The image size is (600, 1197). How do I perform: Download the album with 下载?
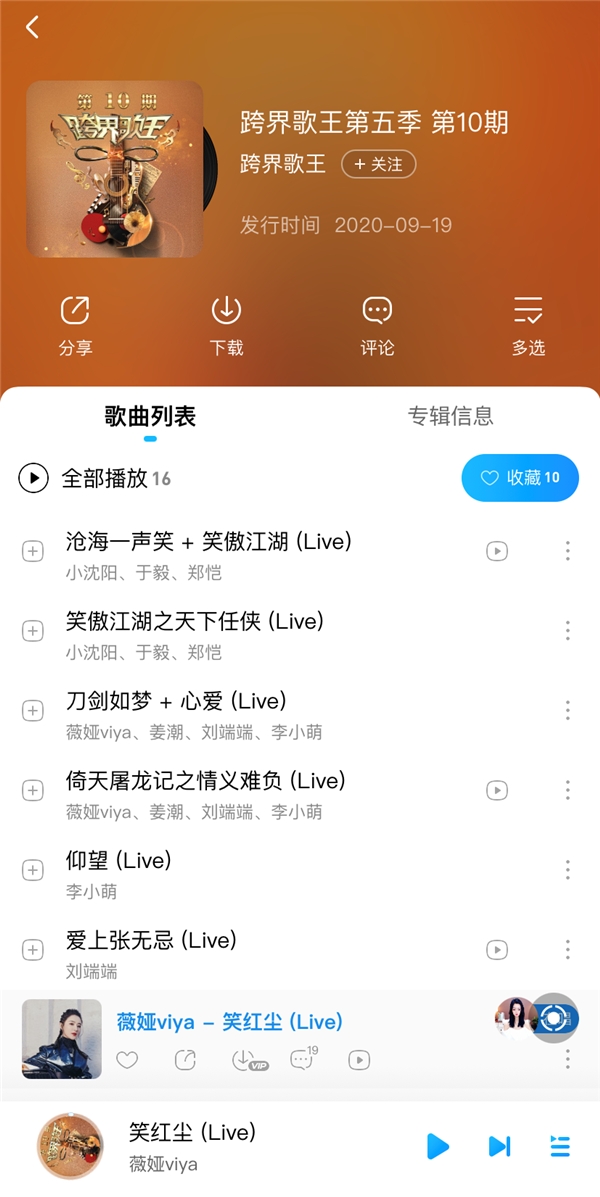click(227, 325)
